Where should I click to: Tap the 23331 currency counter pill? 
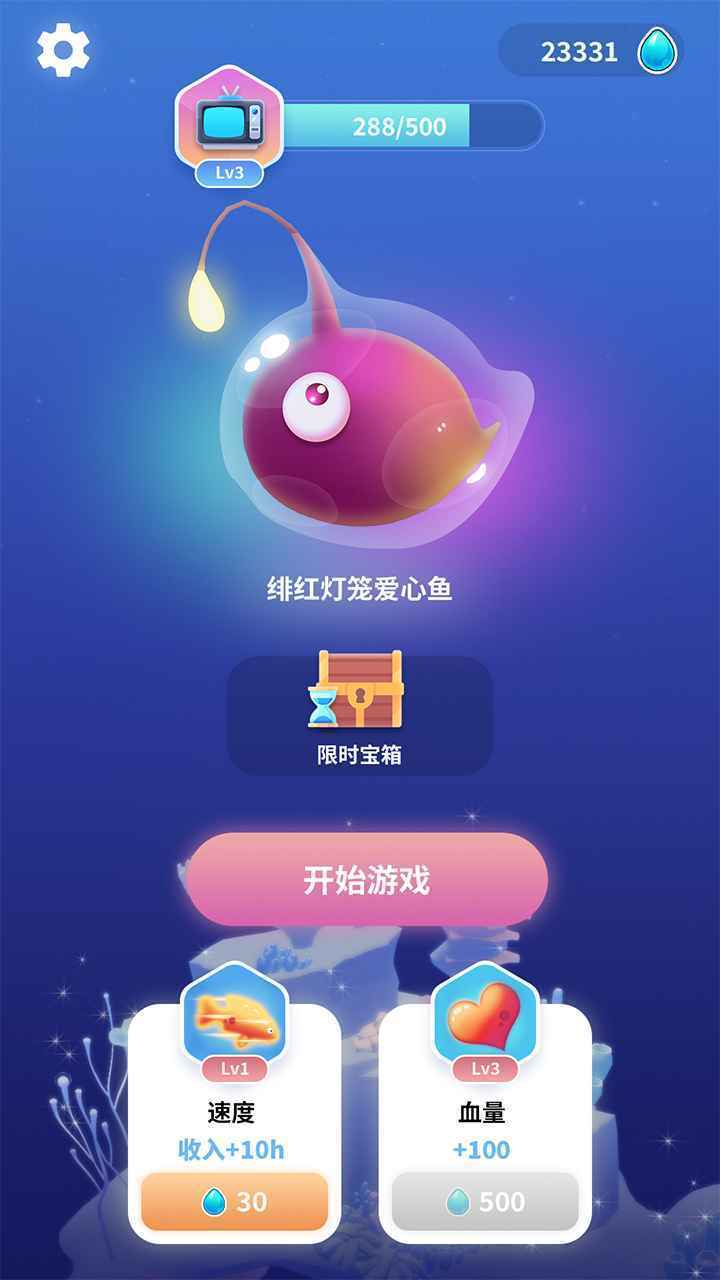click(x=590, y=52)
